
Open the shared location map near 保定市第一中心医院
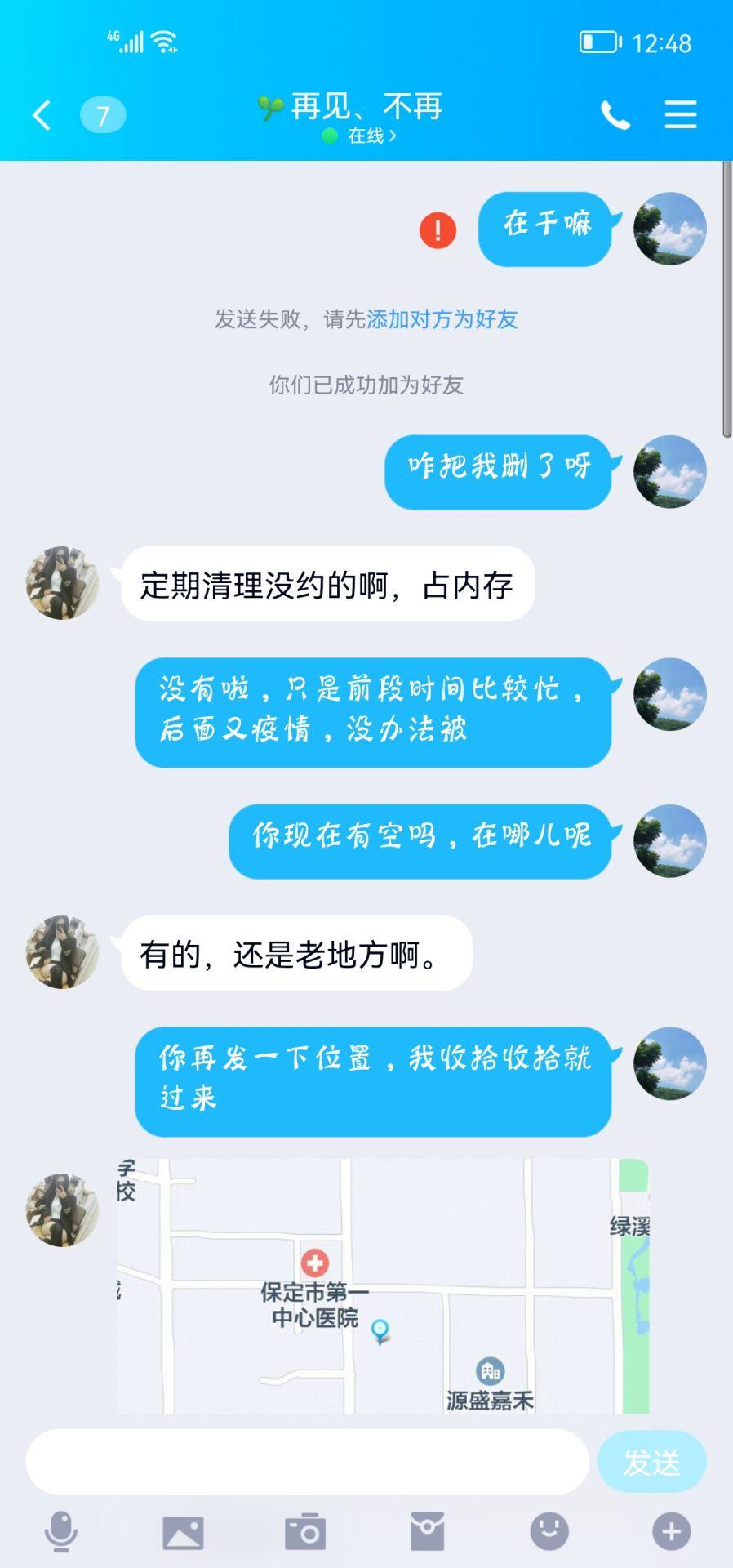[382, 1285]
